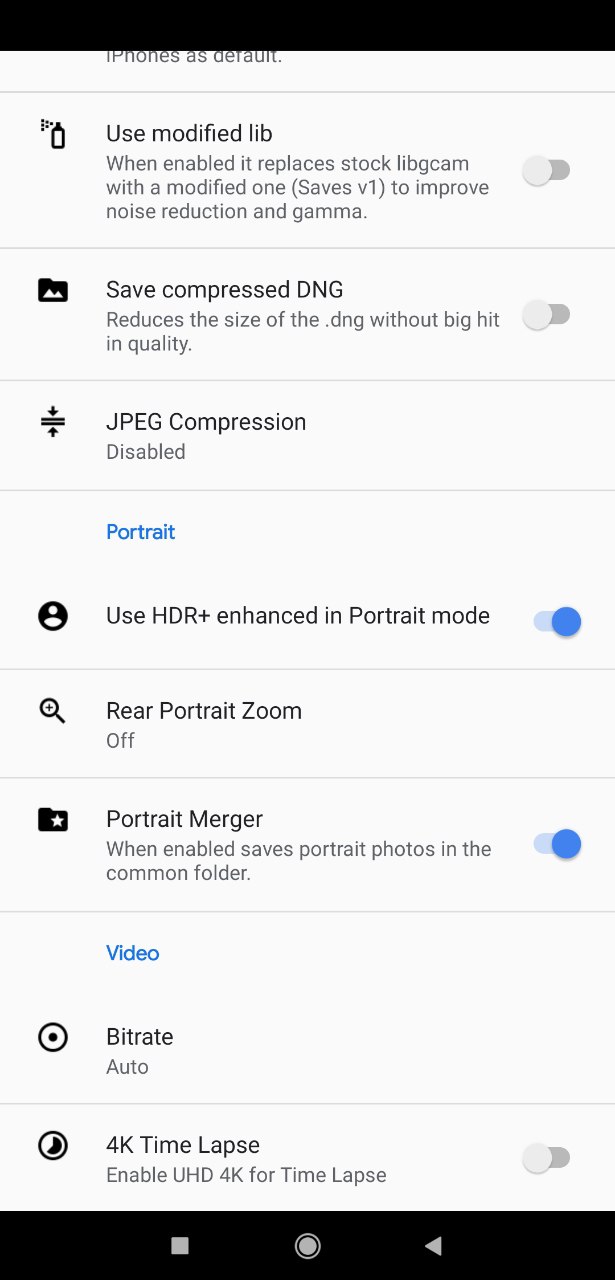The image size is (615, 1280).
Task: Open the video Bitrate setting
Action: coord(307,1050)
